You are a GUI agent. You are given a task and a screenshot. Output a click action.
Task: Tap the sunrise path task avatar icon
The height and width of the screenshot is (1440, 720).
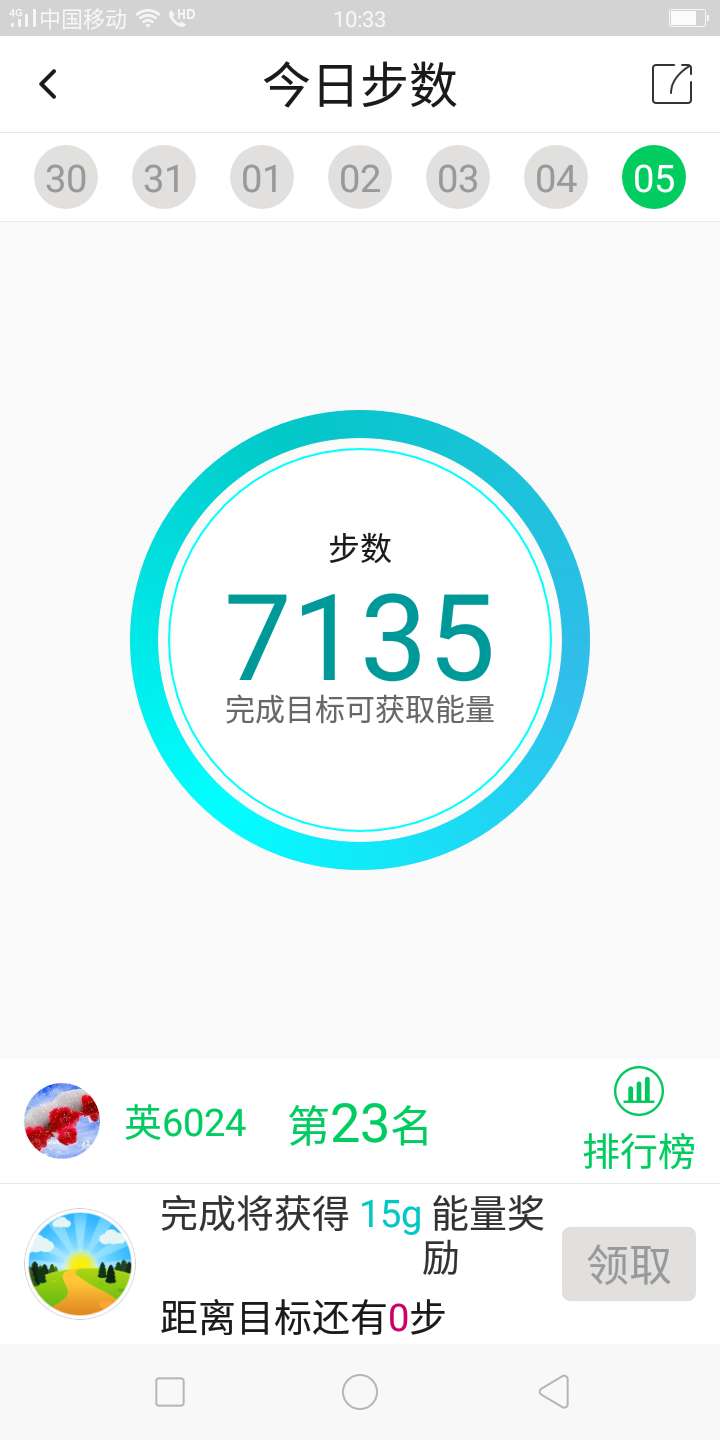(x=79, y=1263)
